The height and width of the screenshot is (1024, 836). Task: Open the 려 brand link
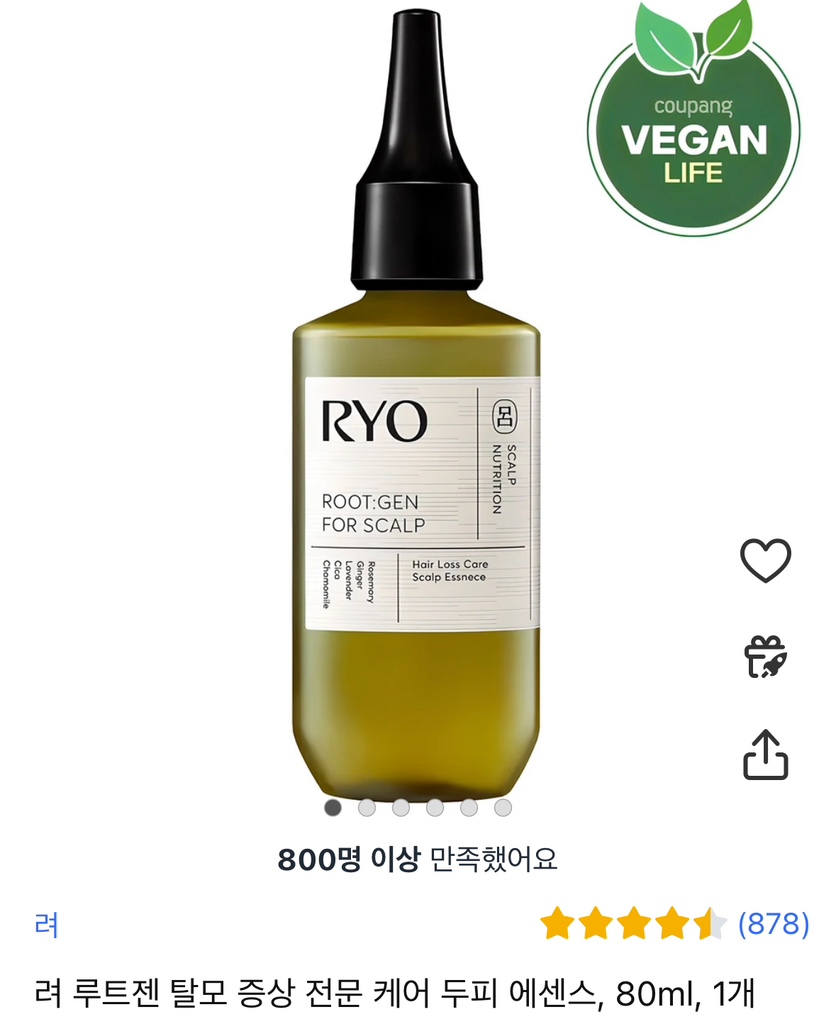tap(46, 924)
